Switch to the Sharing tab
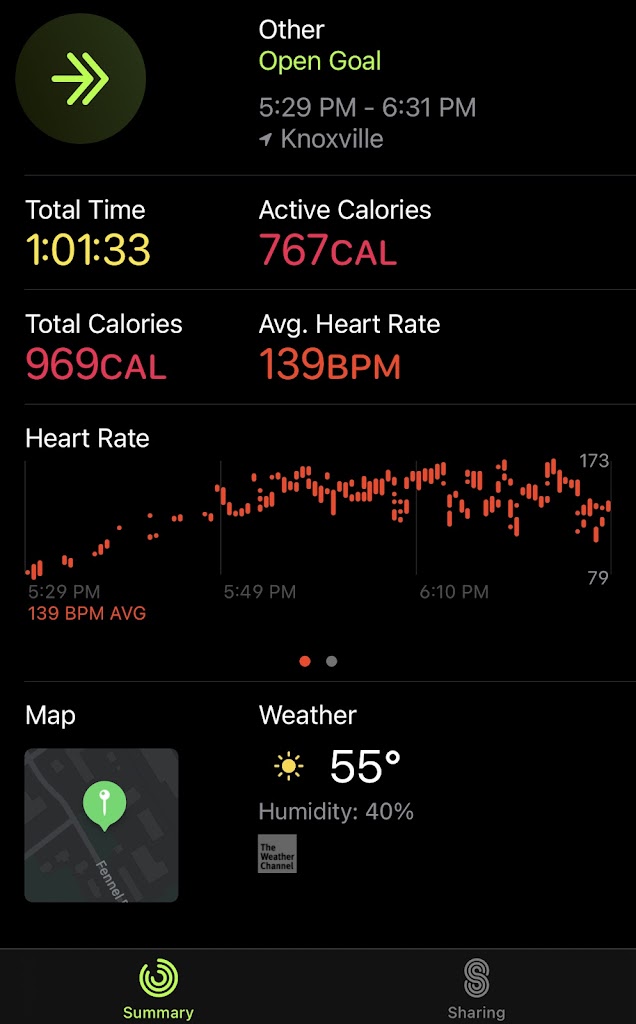The width and height of the screenshot is (636, 1024). point(476,988)
